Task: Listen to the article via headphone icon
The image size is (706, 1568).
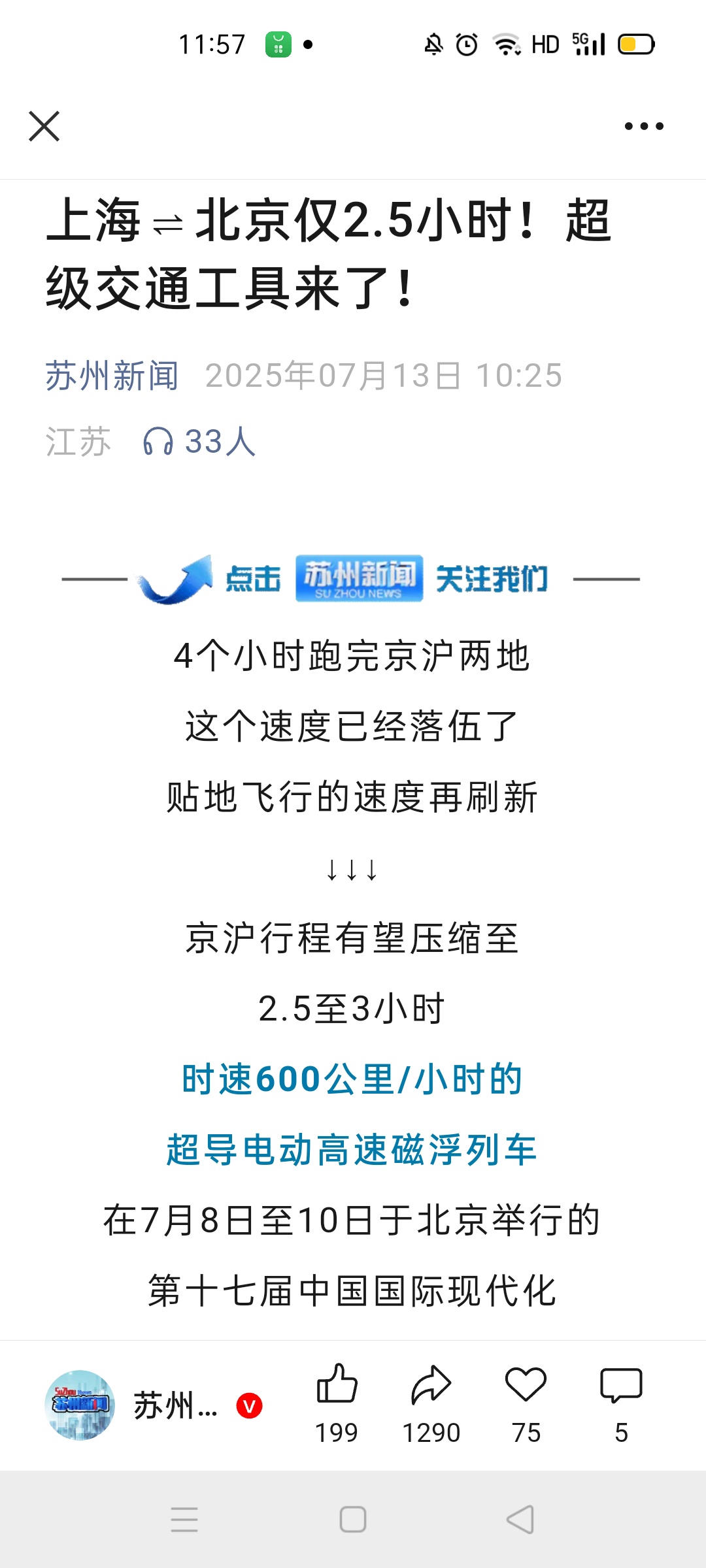Action: (x=158, y=442)
